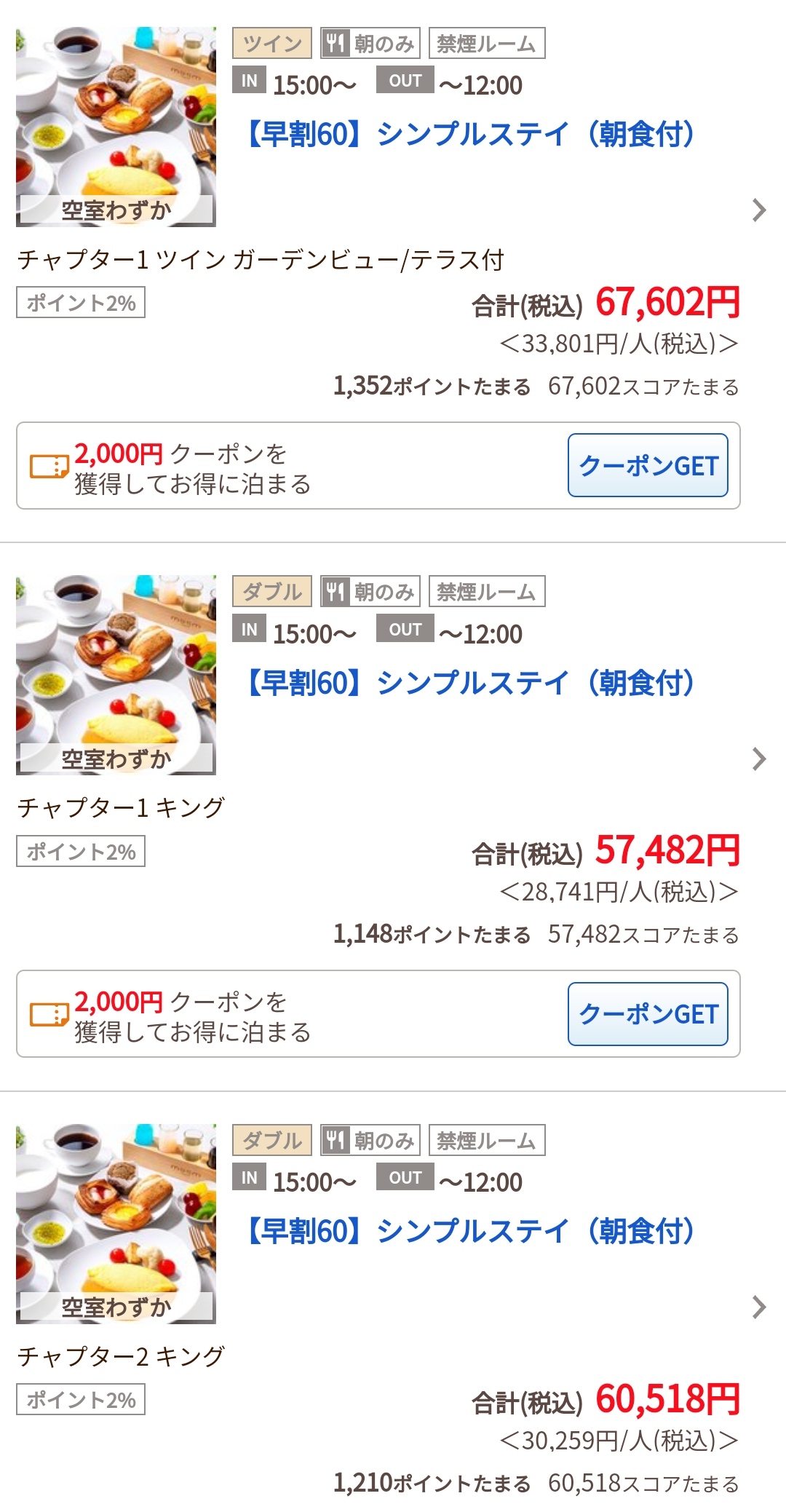Tap クーポンGET under the 57,482円 plan
The height and width of the screenshot is (1512, 786).
tap(647, 1014)
